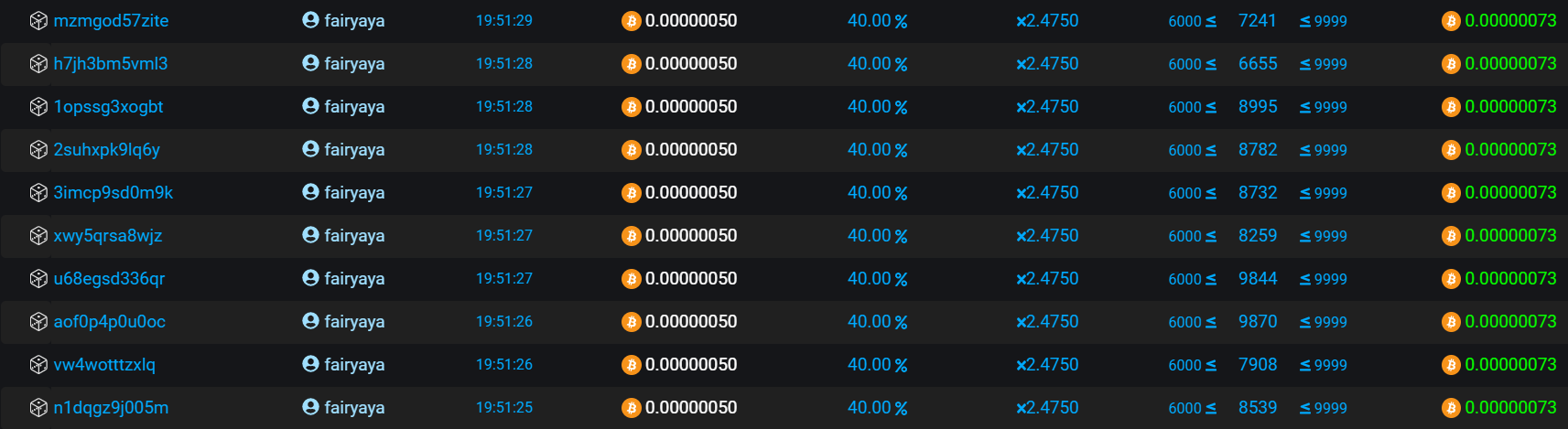Open bet details for mzmgod57zite

[111, 20]
